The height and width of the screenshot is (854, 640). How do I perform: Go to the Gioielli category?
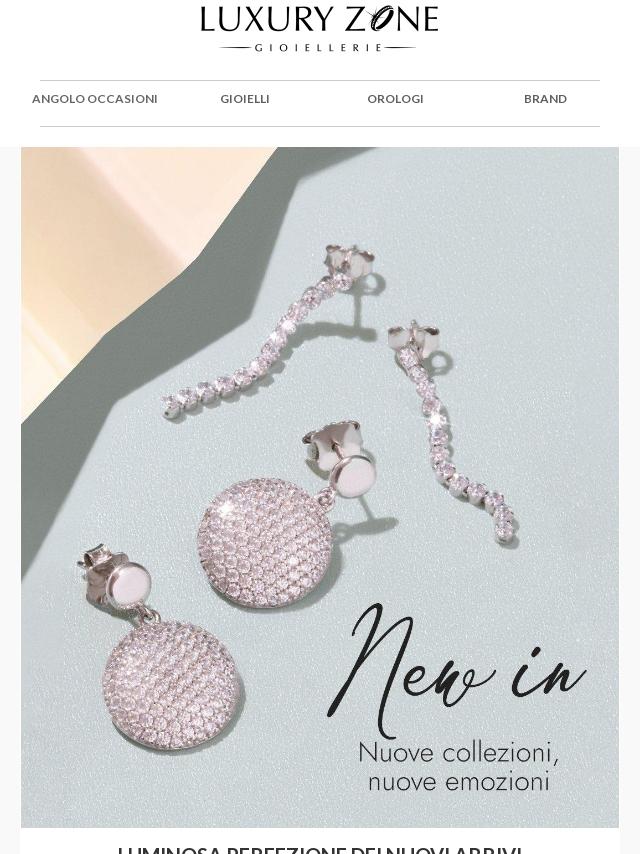coord(245,99)
